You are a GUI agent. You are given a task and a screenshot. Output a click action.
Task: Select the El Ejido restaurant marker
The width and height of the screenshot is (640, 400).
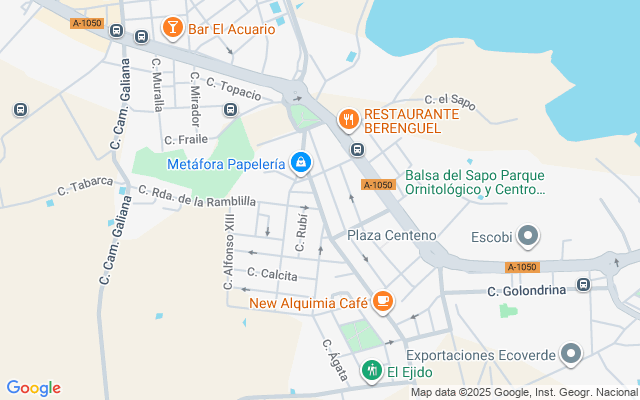point(372,371)
